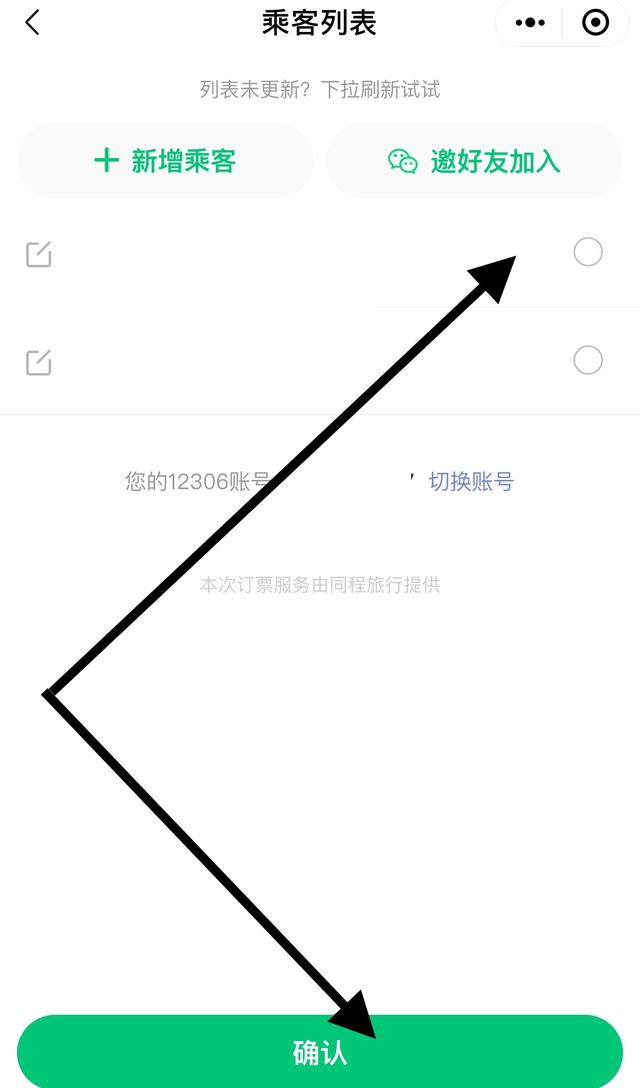Select the first passenger radio button
This screenshot has width=640, height=1088.
coord(588,252)
